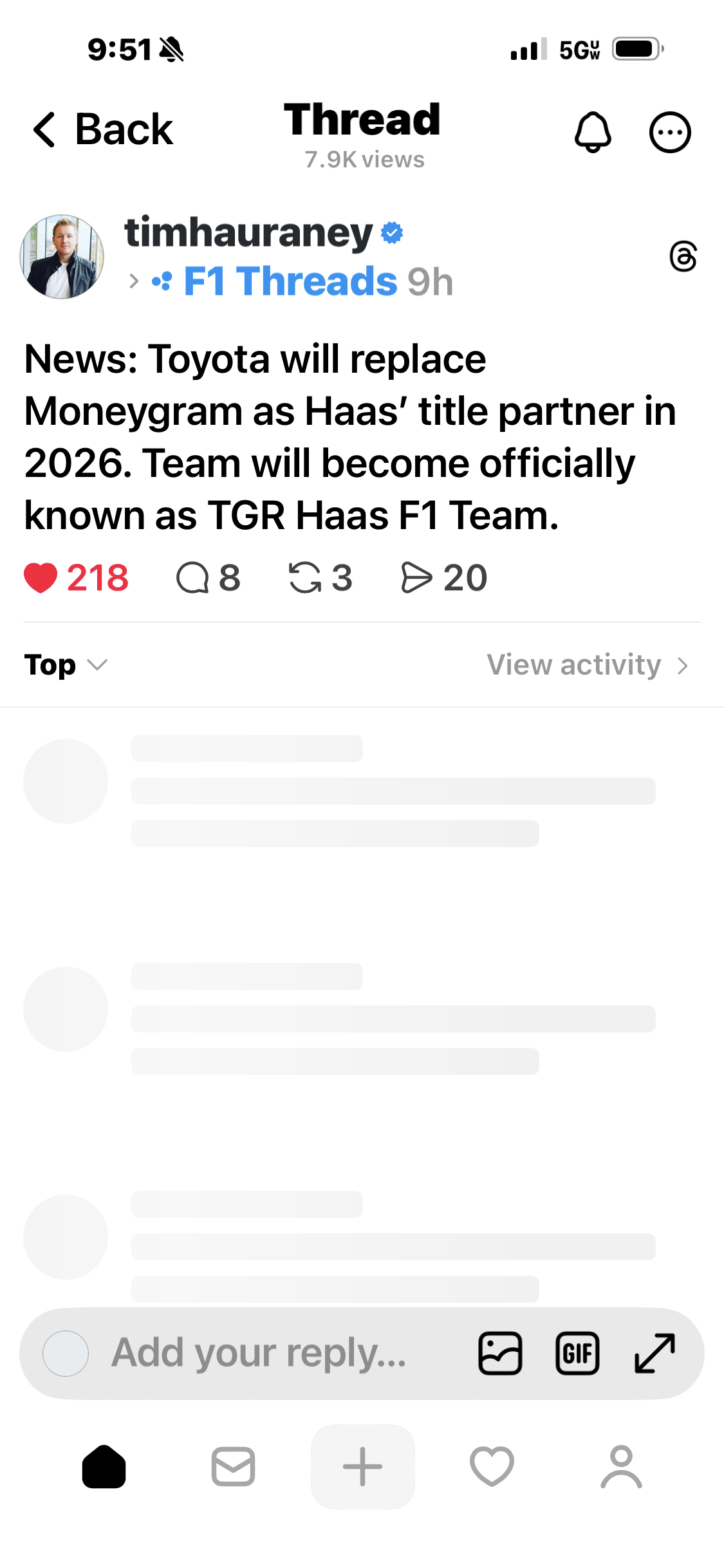Tap the Threads logo icon beside the post

(x=683, y=257)
